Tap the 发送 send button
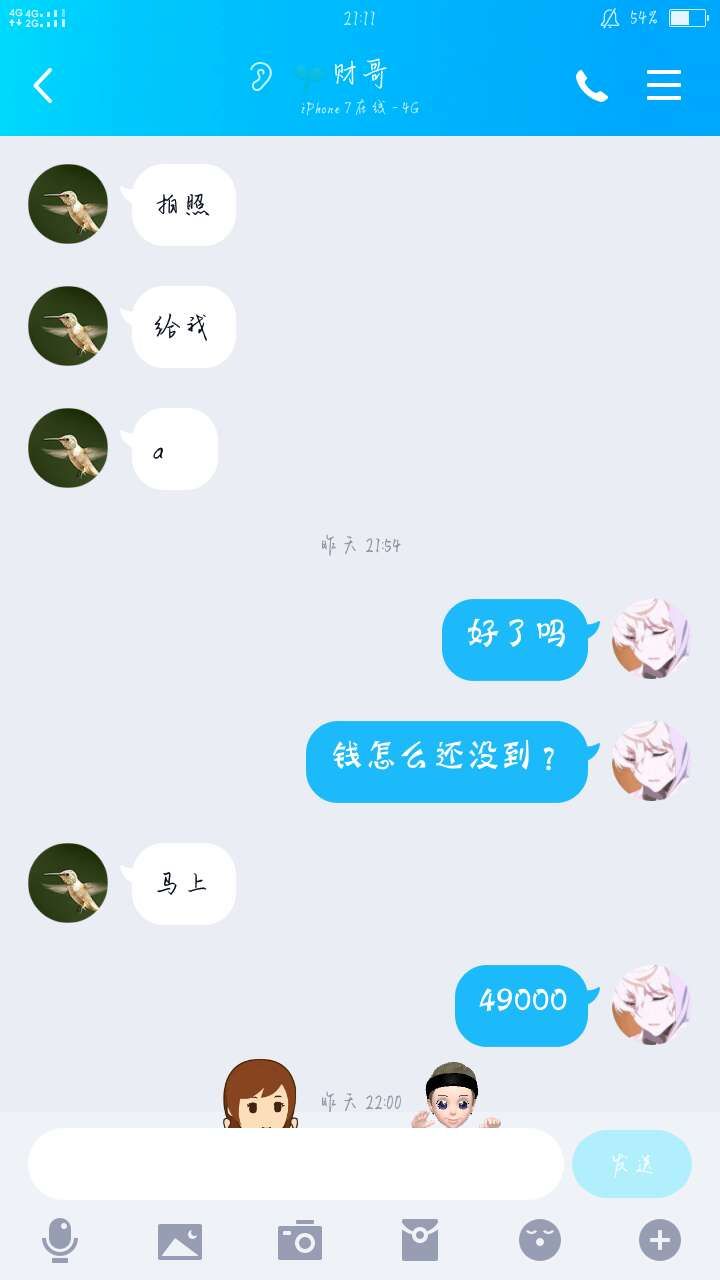Image resolution: width=720 pixels, height=1280 pixels. click(631, 1163)
